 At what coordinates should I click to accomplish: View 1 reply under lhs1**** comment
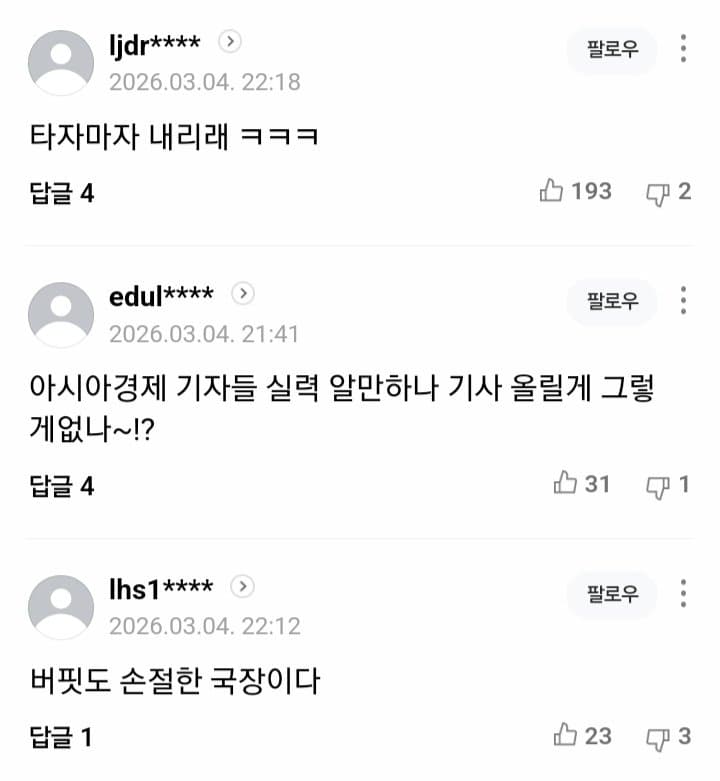pyautogui.click(x=62, y=738)
